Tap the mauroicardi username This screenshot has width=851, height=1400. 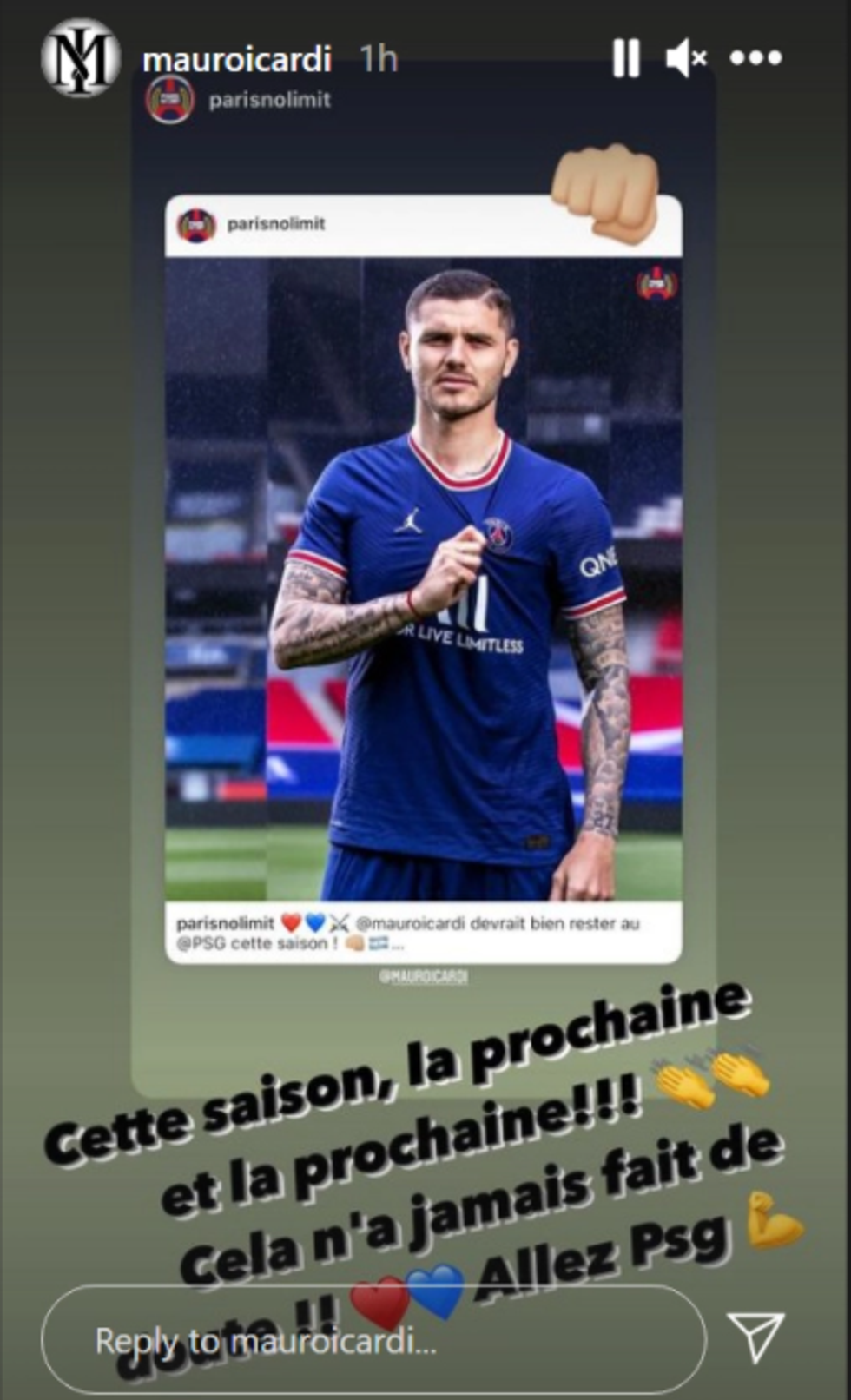(236, 60)
